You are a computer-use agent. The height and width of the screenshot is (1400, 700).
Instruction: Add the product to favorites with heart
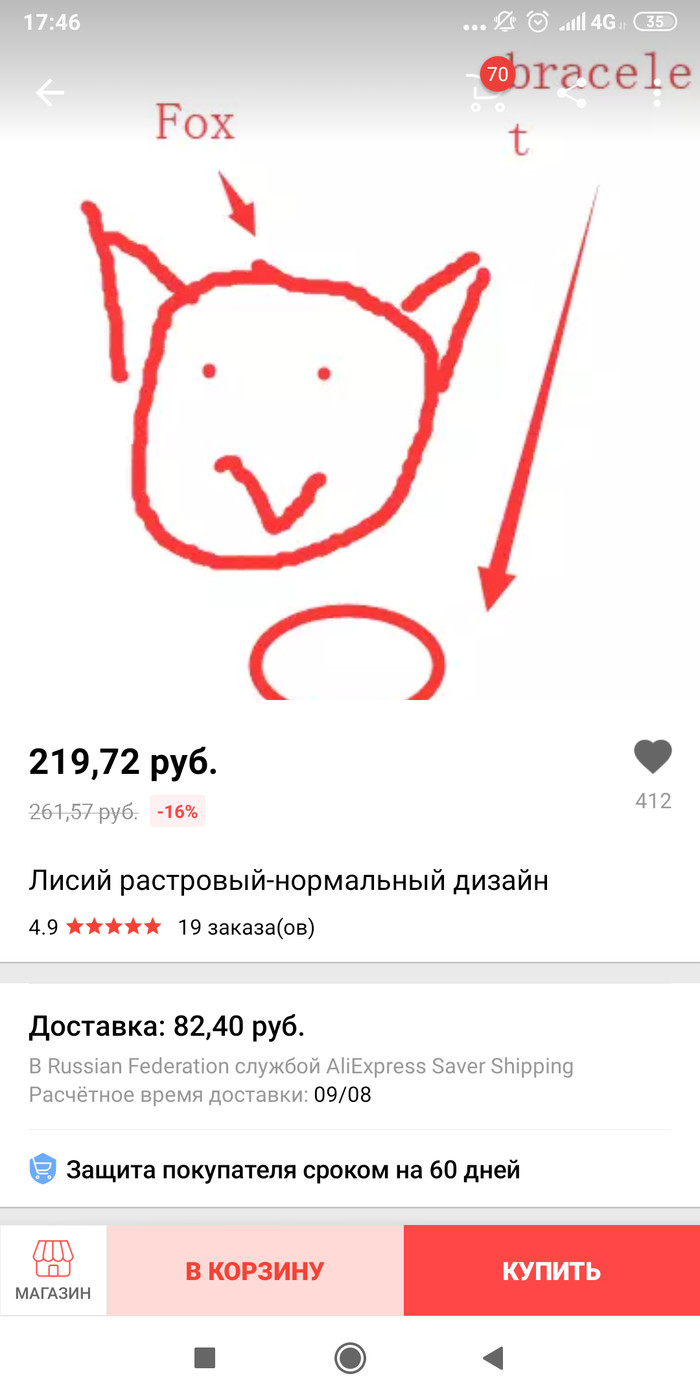[653, 758]
